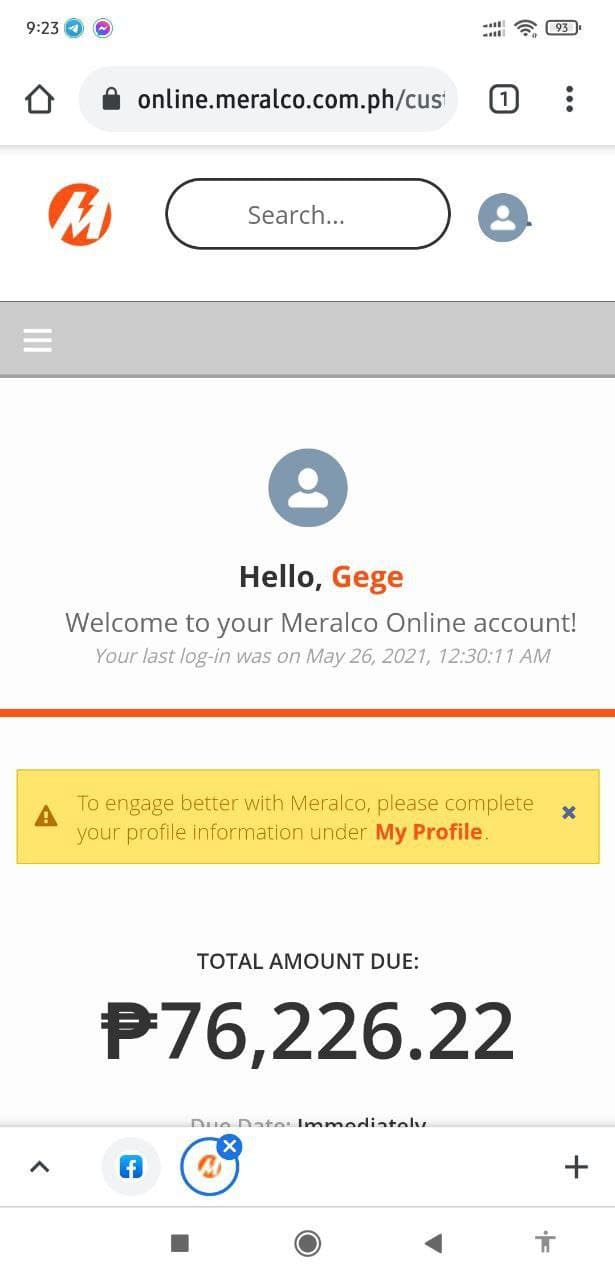Open the browser overflow menu

(569, 99)
